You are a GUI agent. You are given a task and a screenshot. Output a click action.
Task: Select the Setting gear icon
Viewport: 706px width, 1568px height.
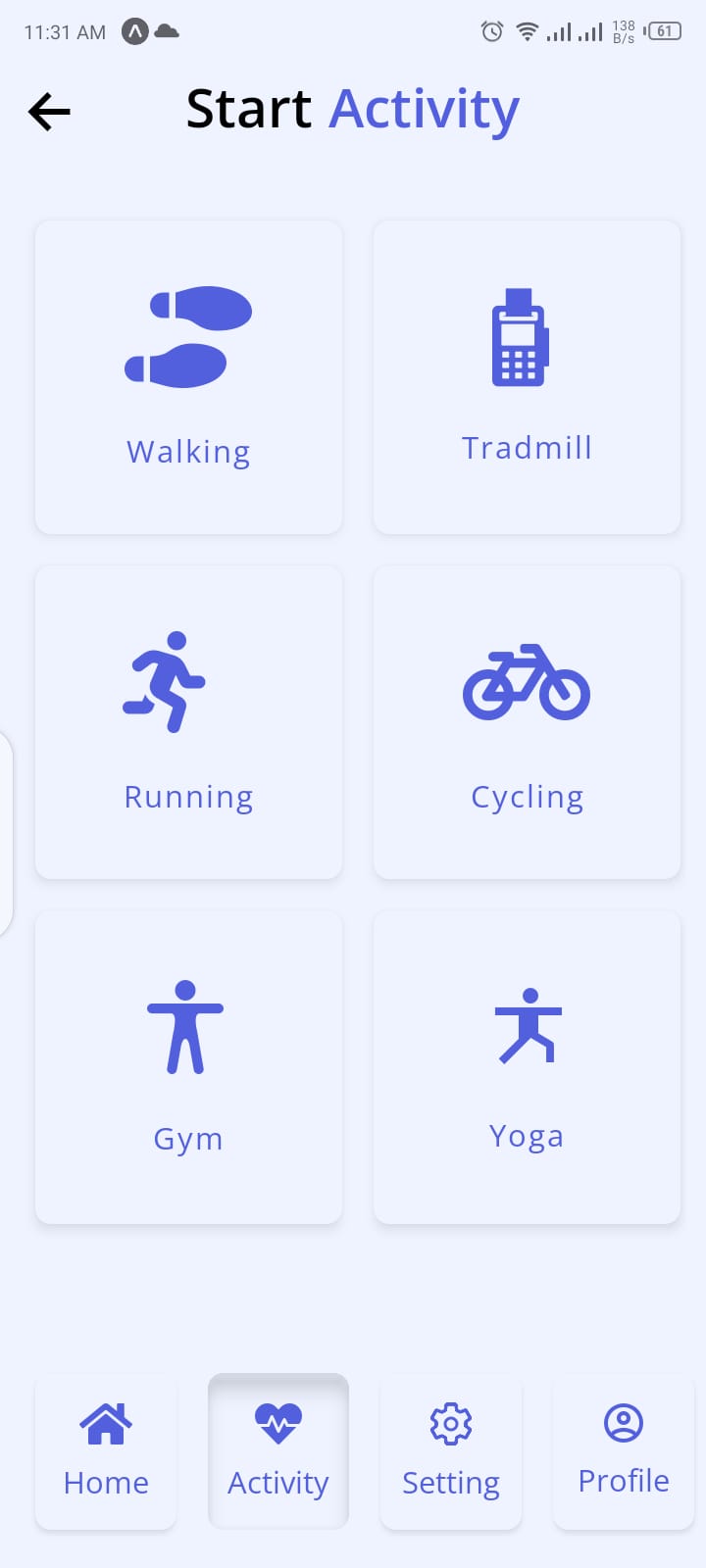point(450,1424)
